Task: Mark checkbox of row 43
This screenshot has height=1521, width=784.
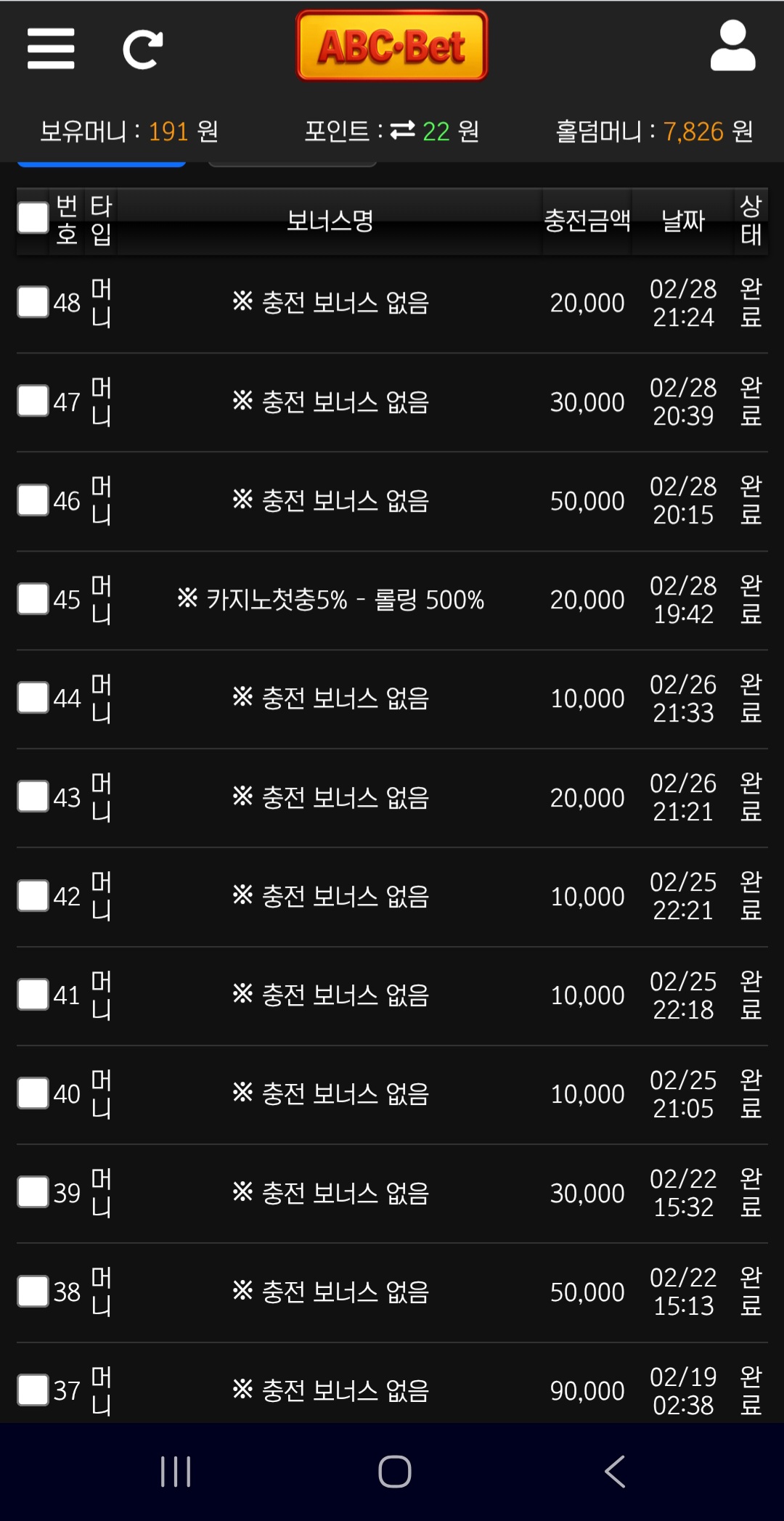Action: 33,796
